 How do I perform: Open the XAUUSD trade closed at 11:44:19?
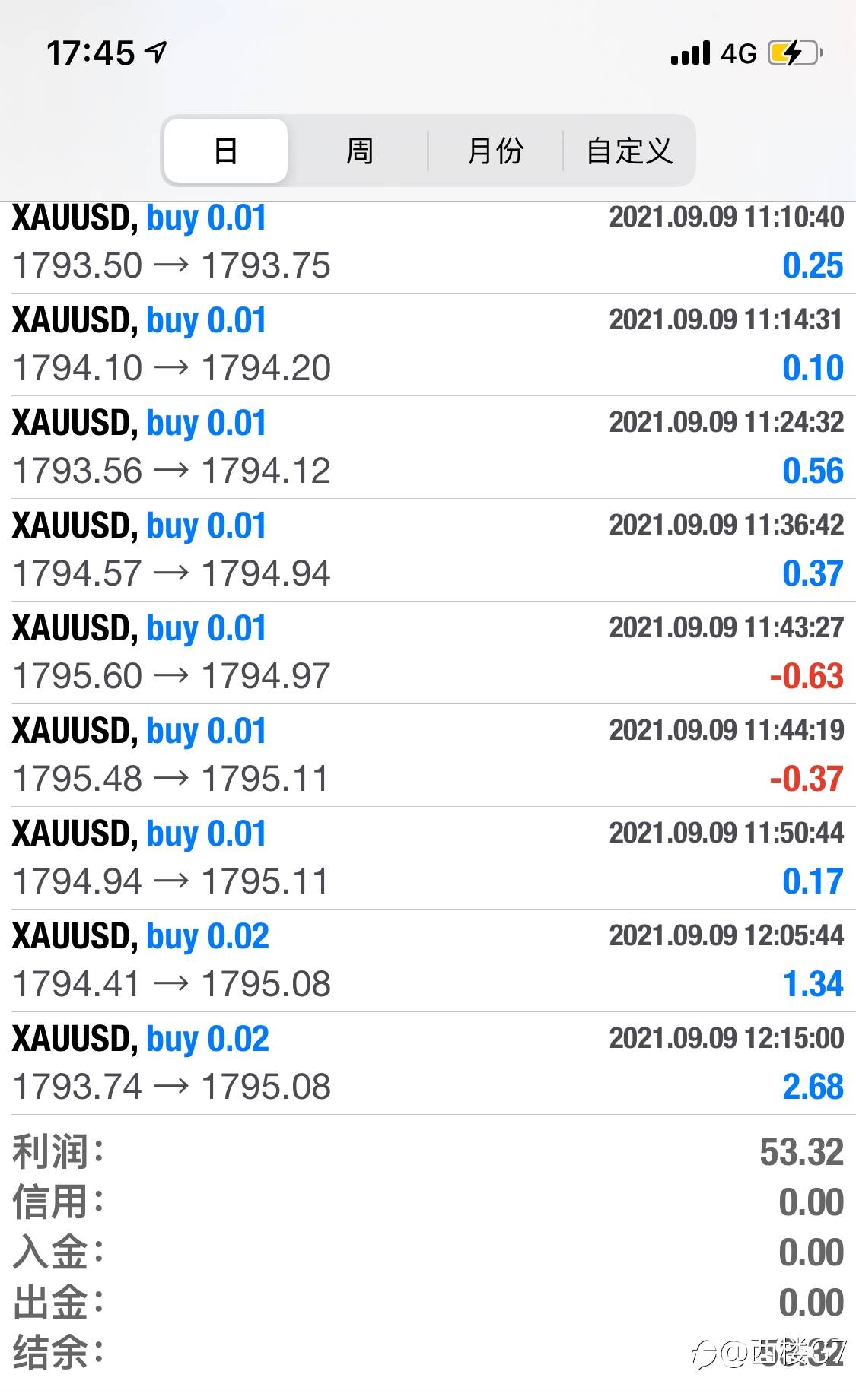click(x=428, y=755)
